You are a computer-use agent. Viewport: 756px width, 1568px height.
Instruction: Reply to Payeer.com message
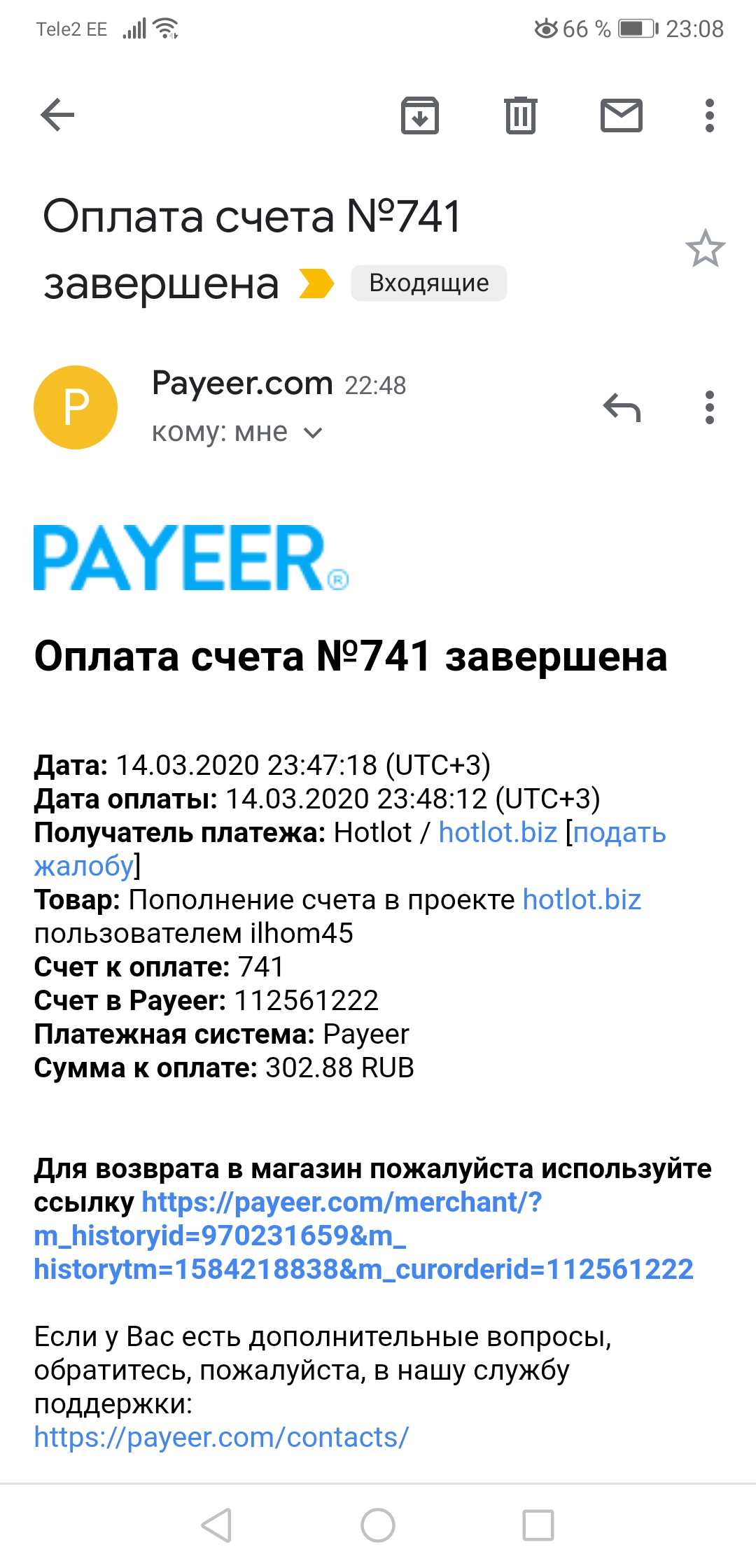tap(622, 407)
